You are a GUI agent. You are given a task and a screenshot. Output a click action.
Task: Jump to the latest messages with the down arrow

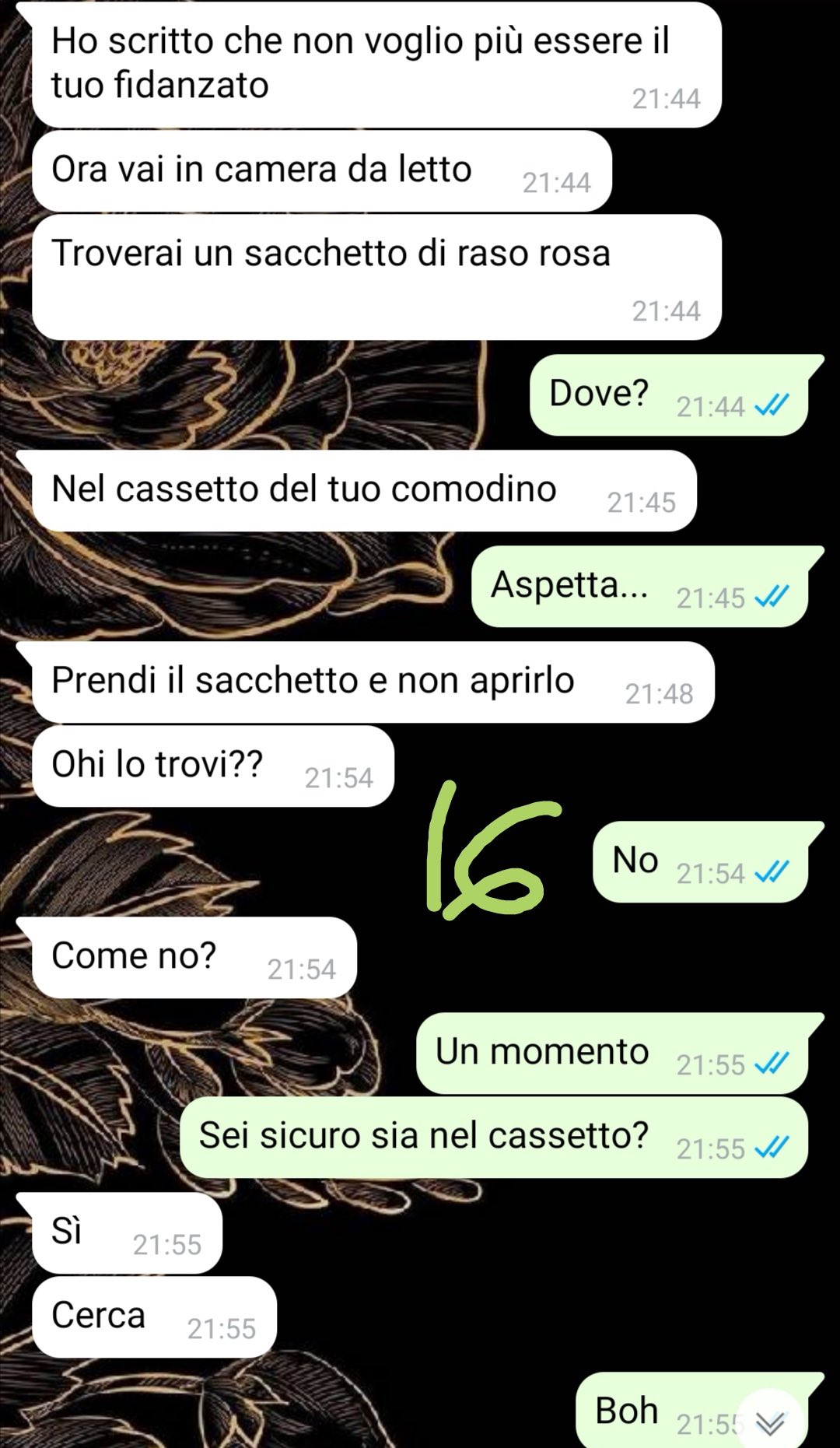point(770,1422)
